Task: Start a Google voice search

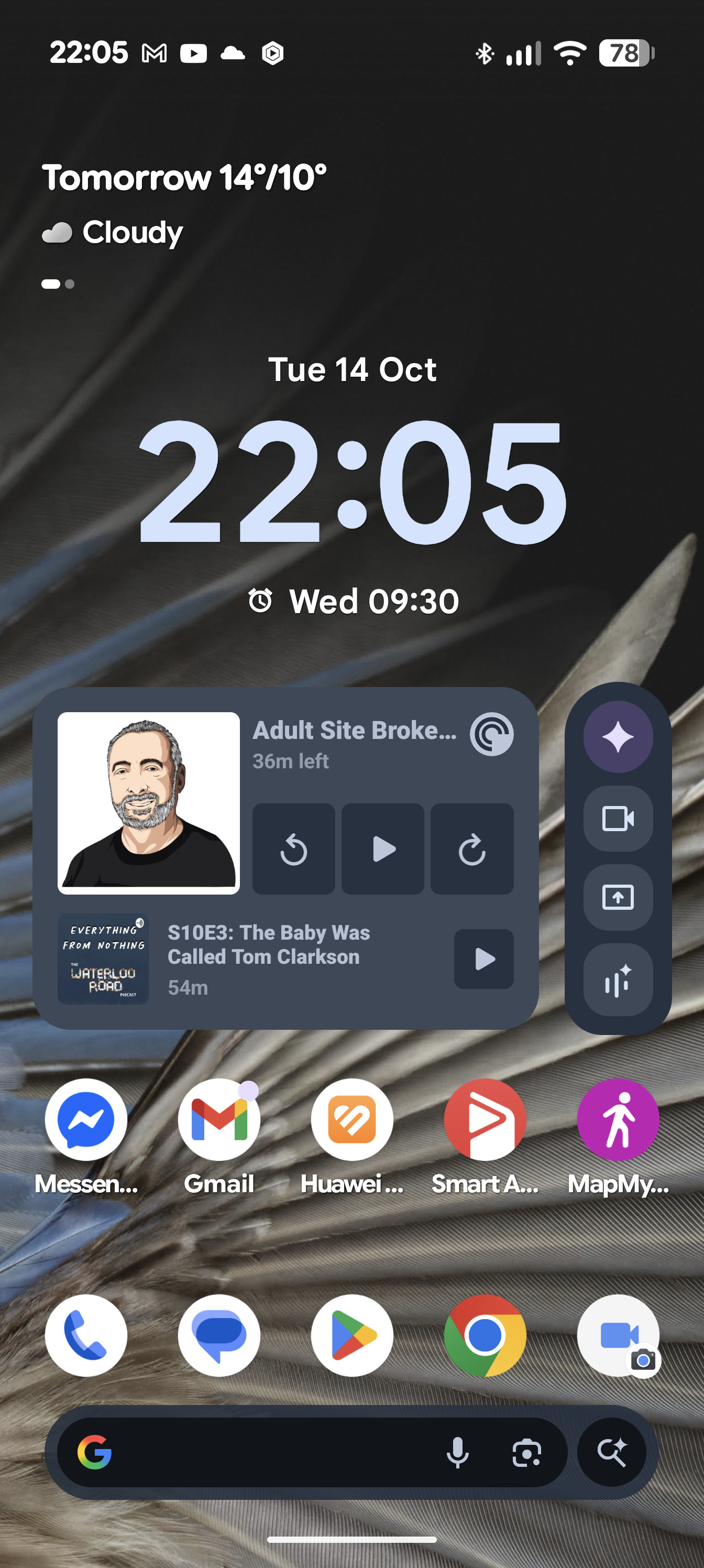Action: [458, 1452]
